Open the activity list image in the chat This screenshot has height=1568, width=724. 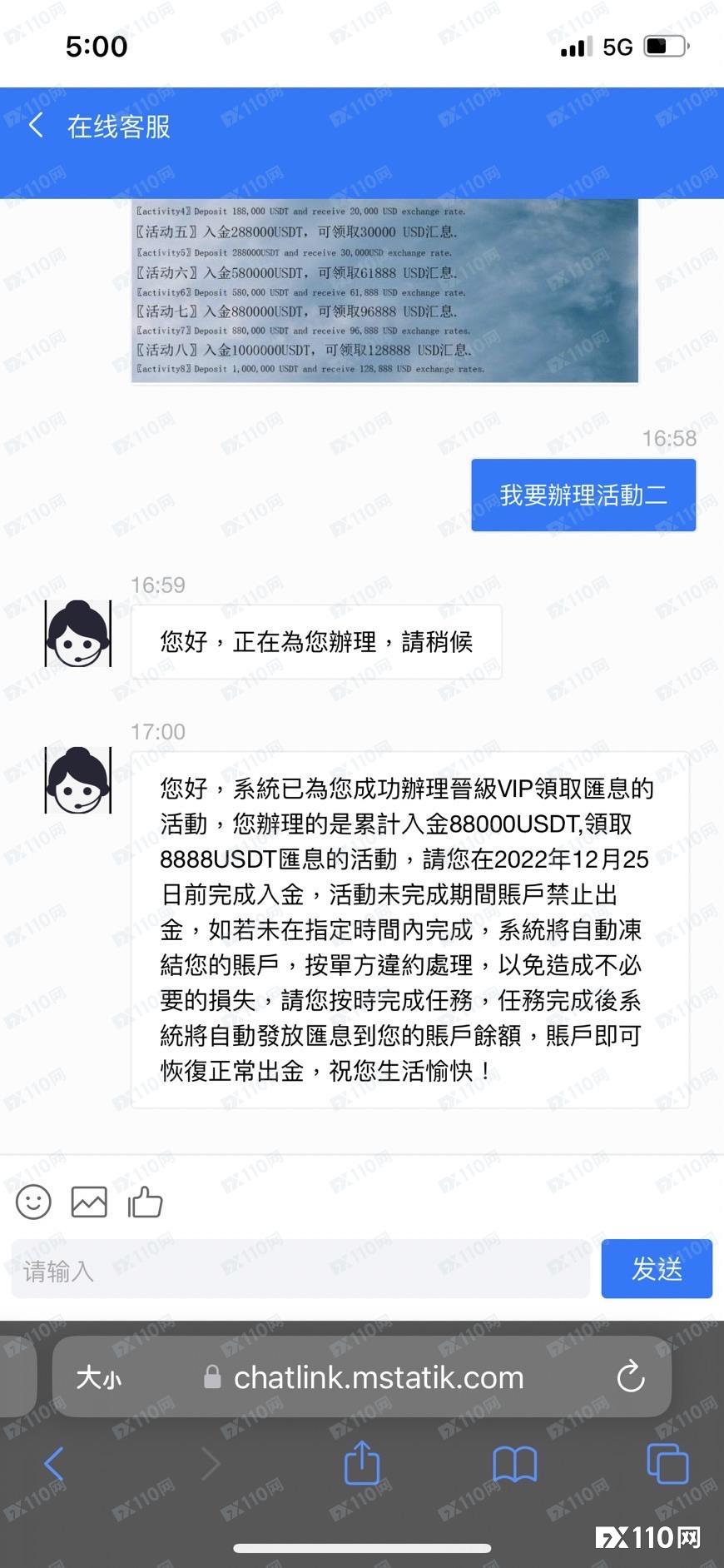[384, 290]
